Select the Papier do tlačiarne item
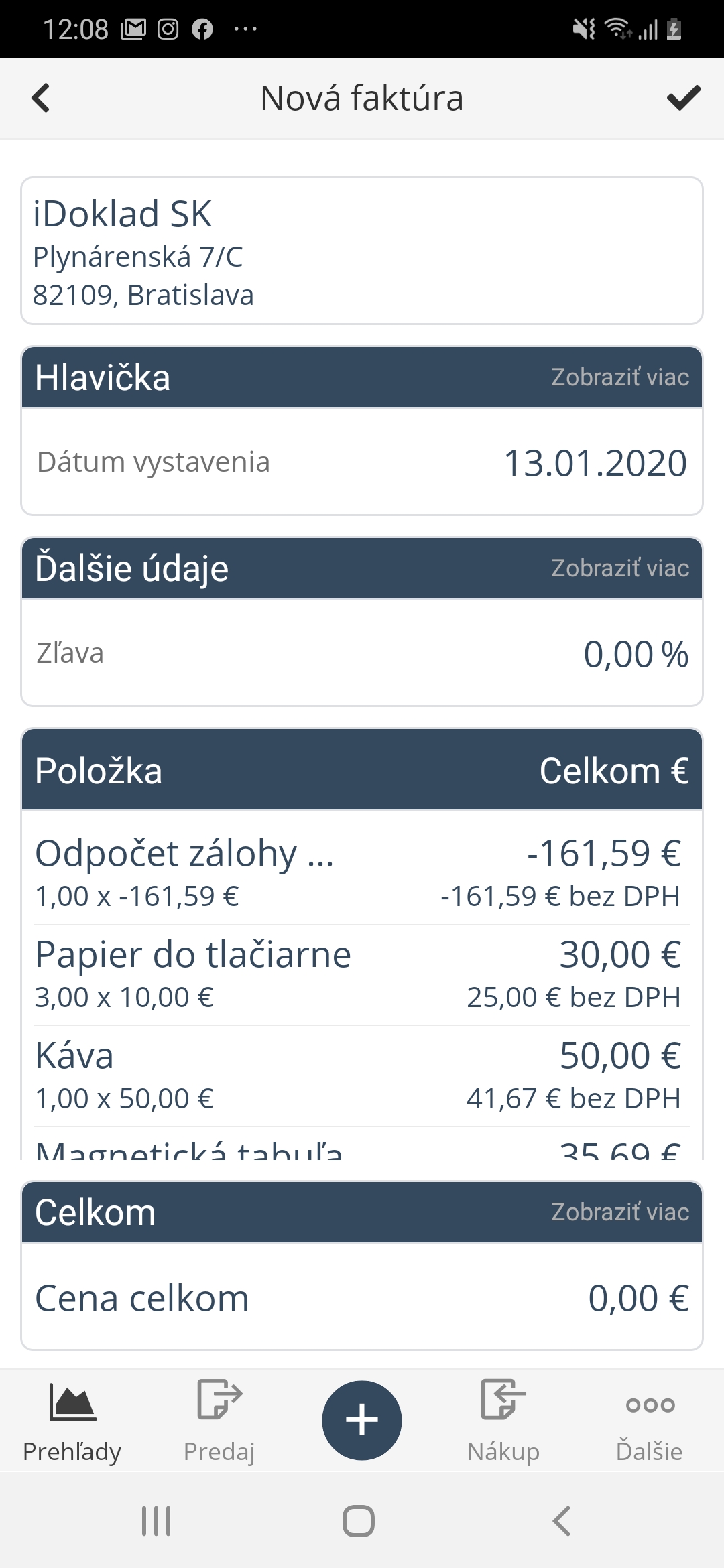The height and width of the screenshot is (1568, 724). coord(361,974)
